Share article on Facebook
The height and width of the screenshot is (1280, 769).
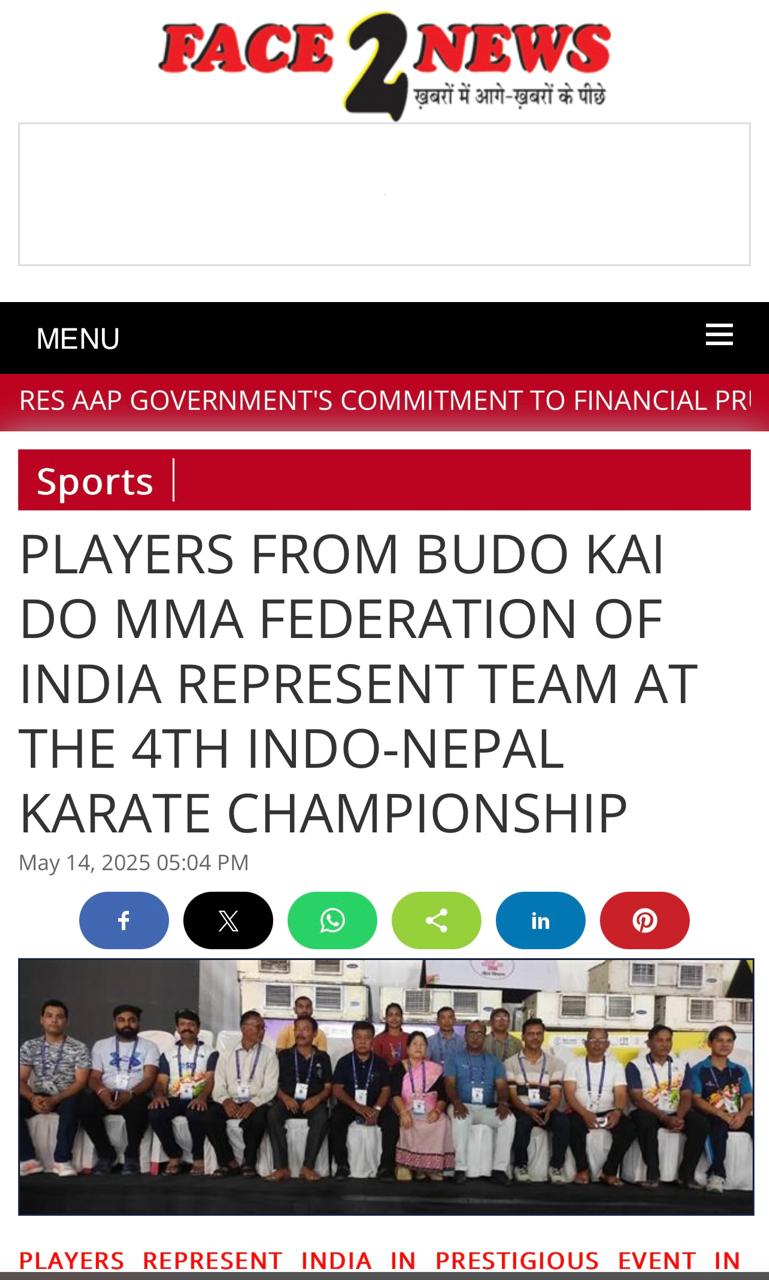pos(124,920)
